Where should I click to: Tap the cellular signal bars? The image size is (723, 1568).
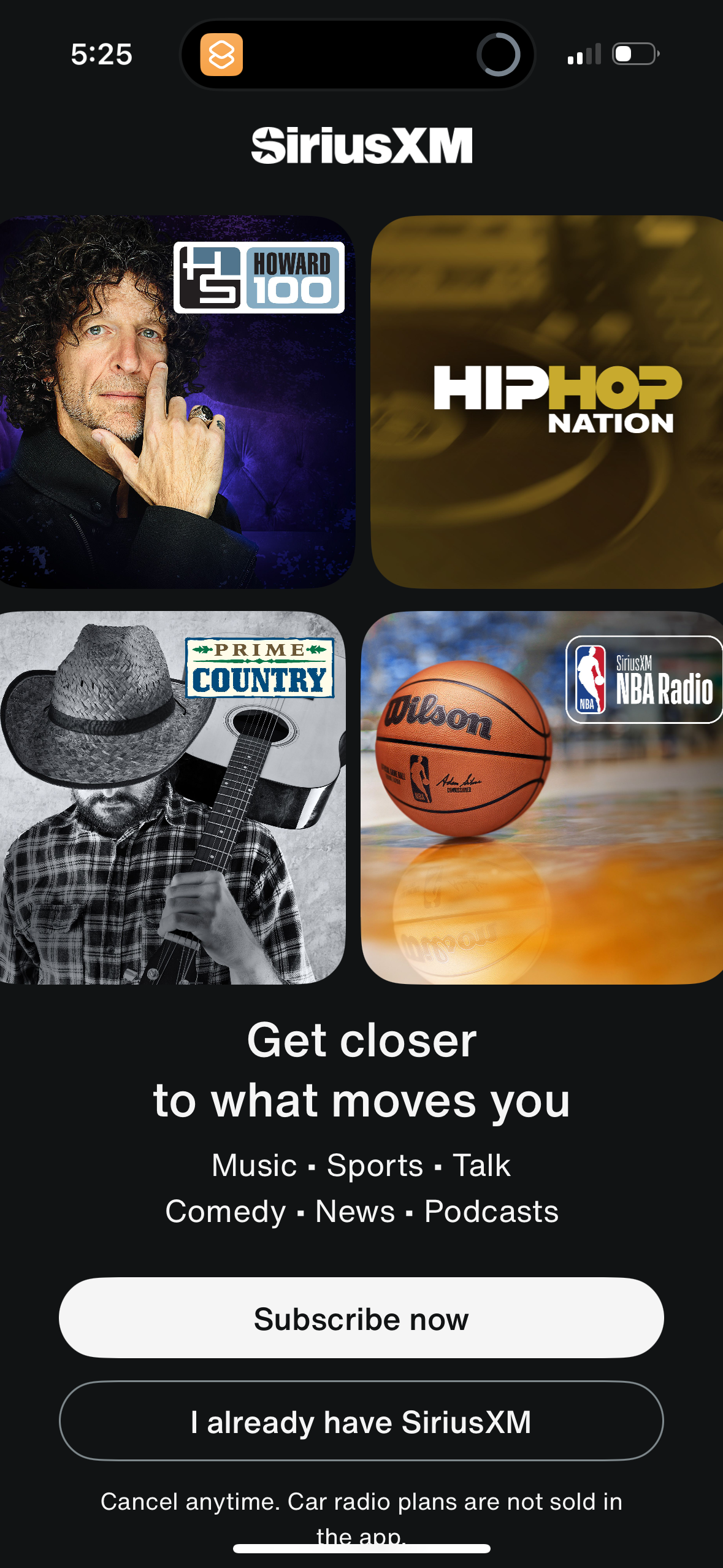pos(584,54)
